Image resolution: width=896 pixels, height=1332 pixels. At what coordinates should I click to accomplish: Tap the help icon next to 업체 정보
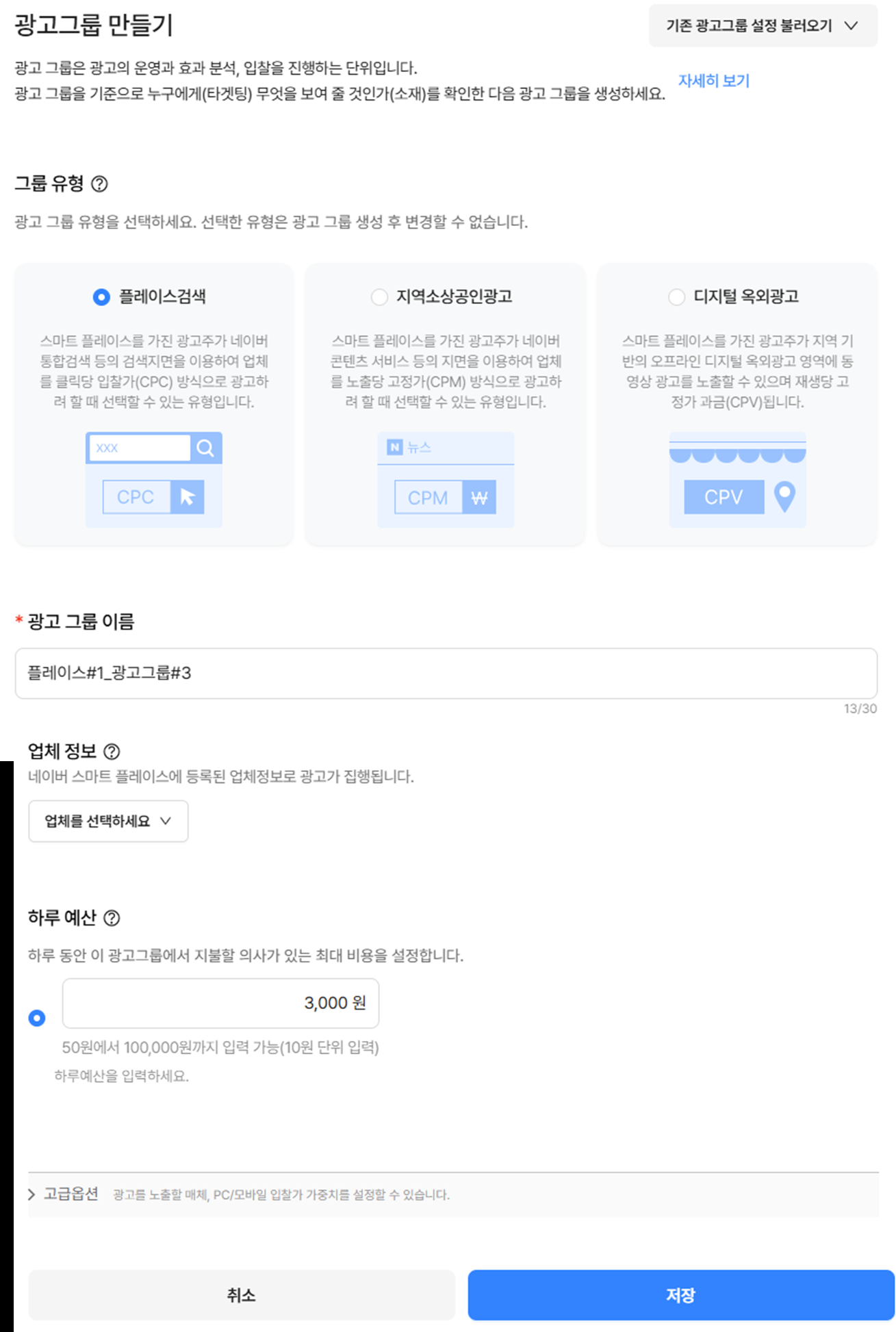[112, 752]
